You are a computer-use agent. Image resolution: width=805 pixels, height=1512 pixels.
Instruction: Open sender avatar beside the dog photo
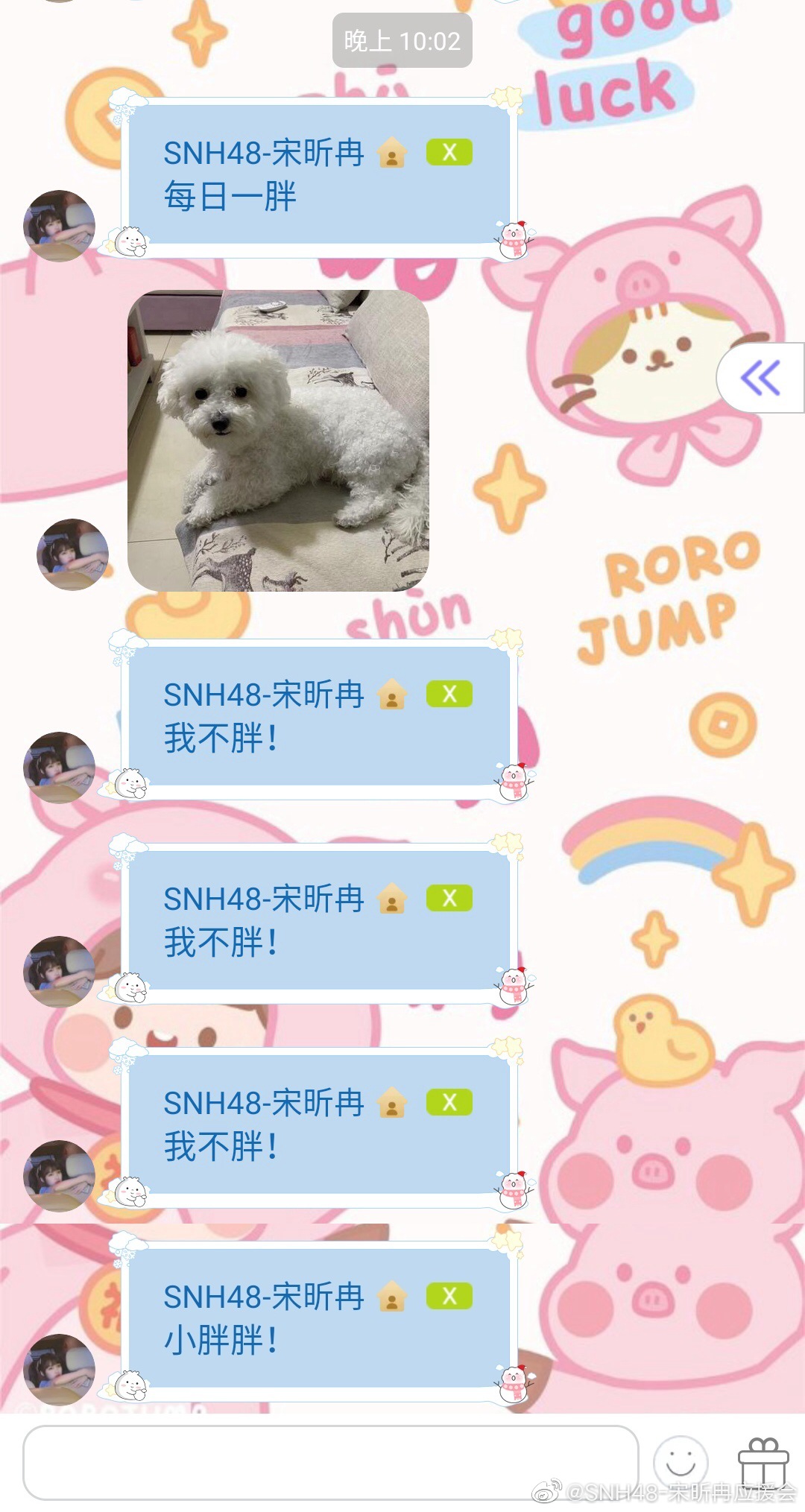[72, 554]
